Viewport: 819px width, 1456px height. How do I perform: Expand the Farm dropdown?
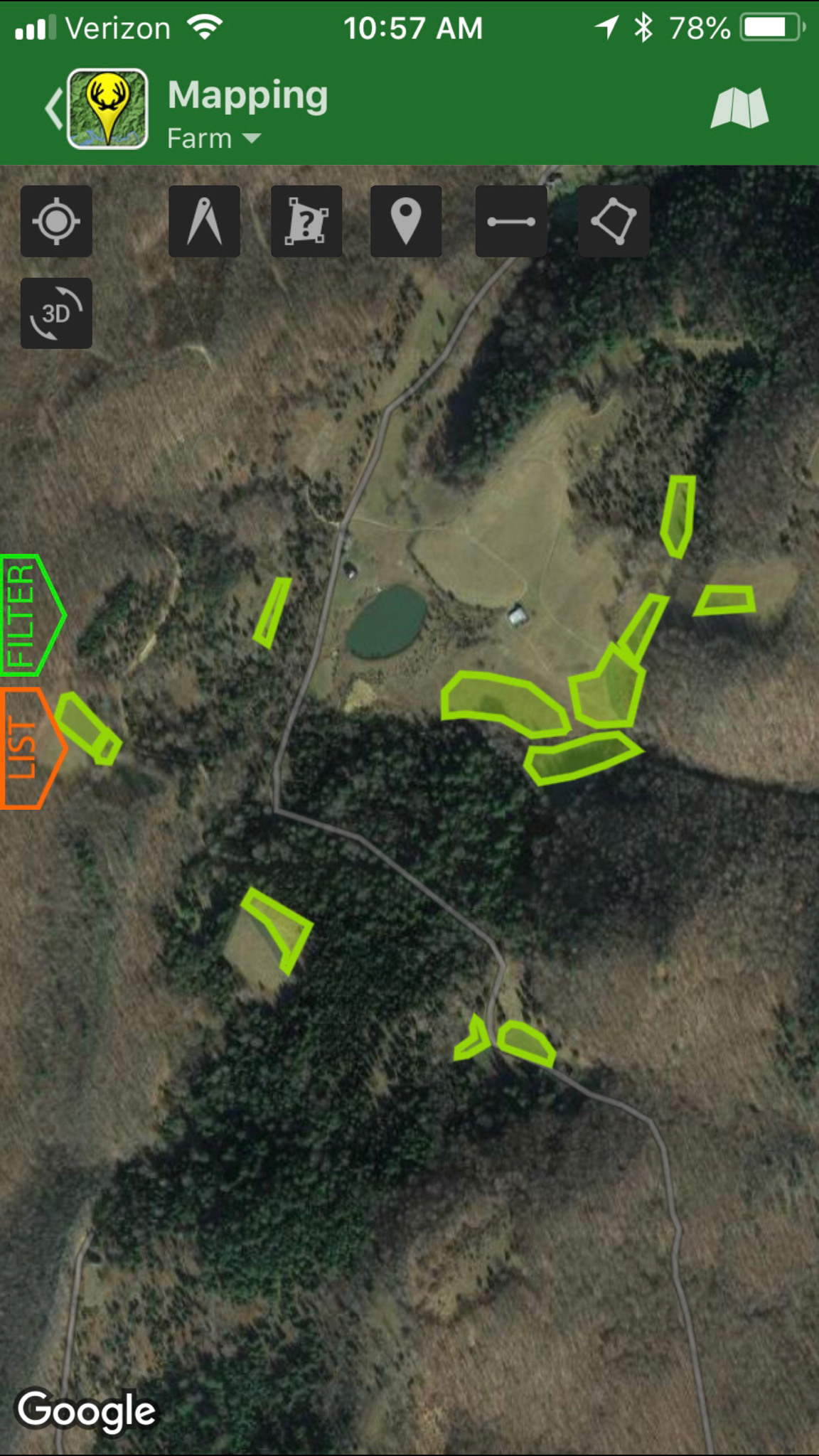pos(214,138)
